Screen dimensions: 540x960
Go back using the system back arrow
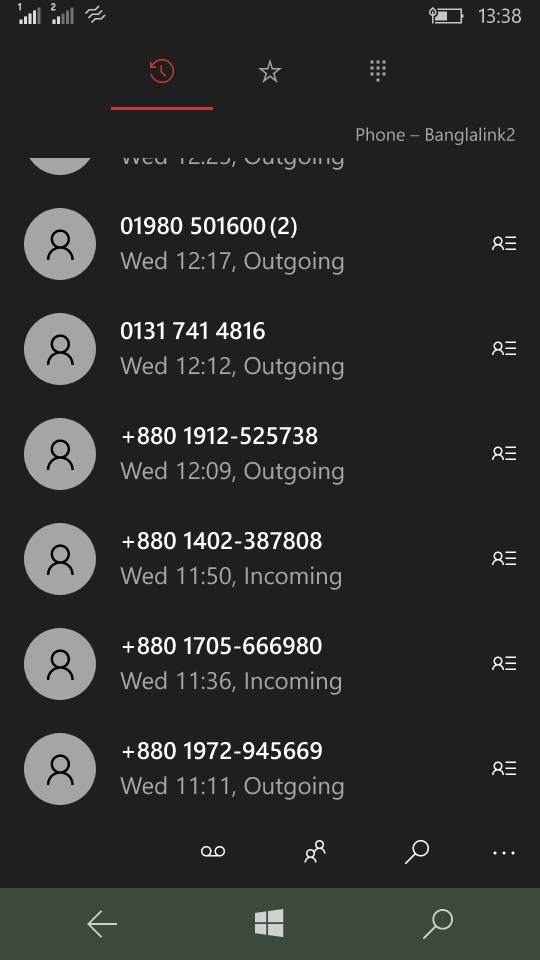tap(102, 924)
